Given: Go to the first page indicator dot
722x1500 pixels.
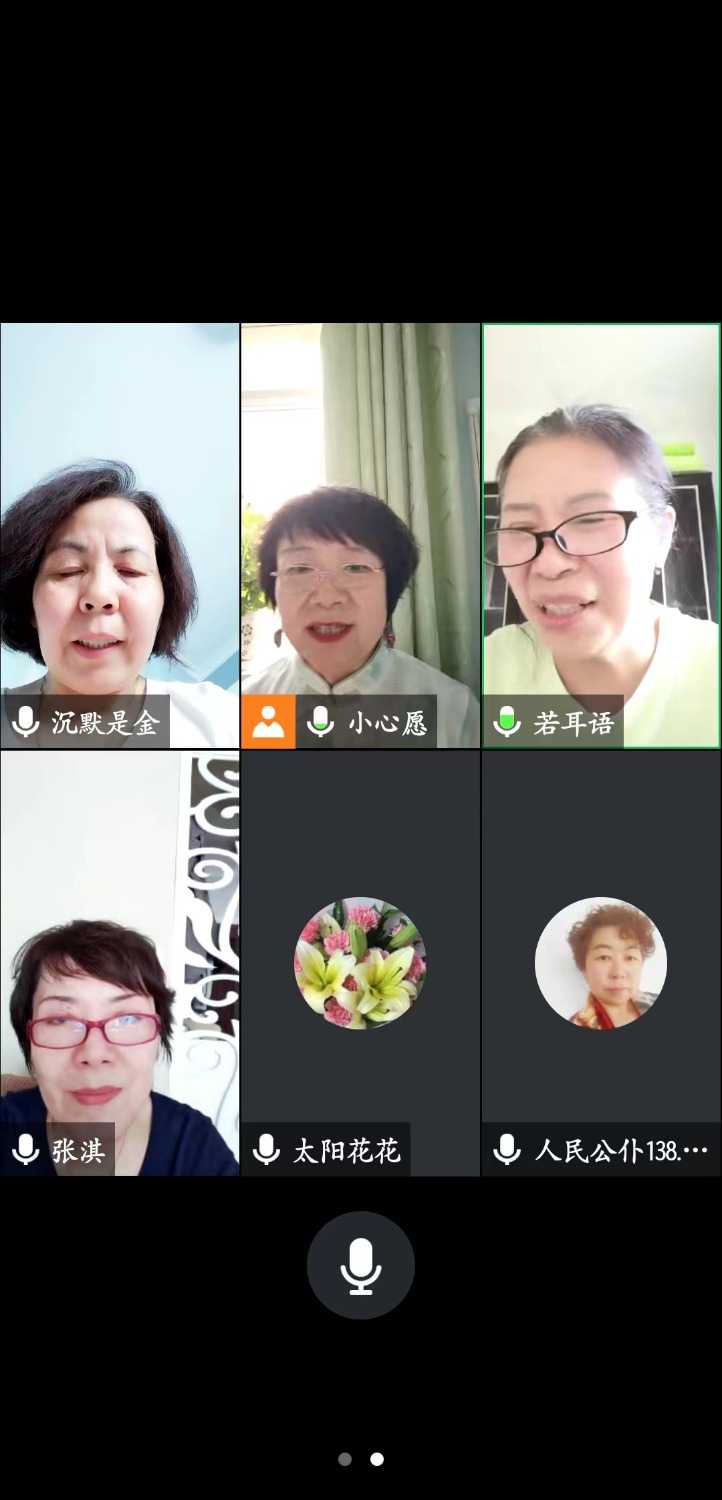Looking at the screenshot, I should click(345, 1459).
